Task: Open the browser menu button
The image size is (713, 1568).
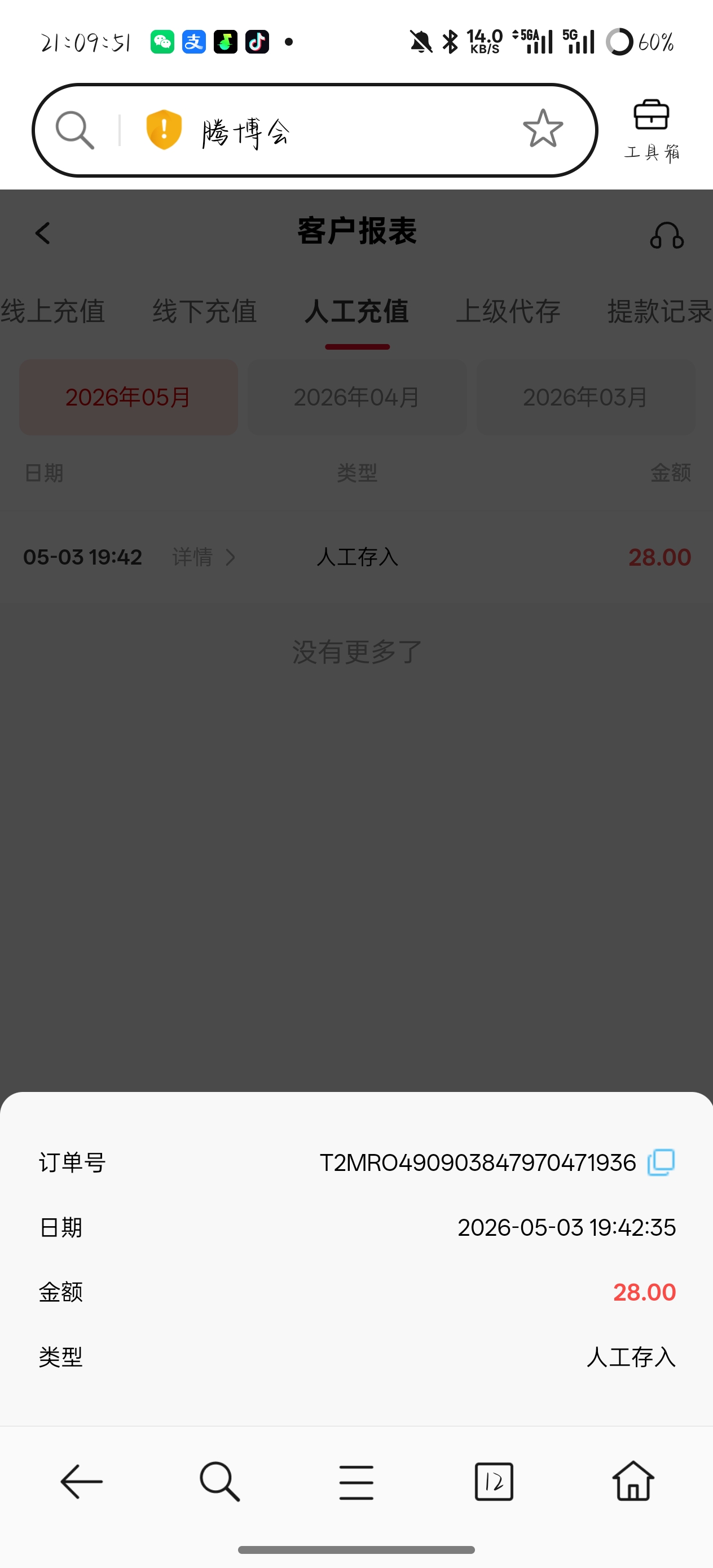Action: (356, 1482)
